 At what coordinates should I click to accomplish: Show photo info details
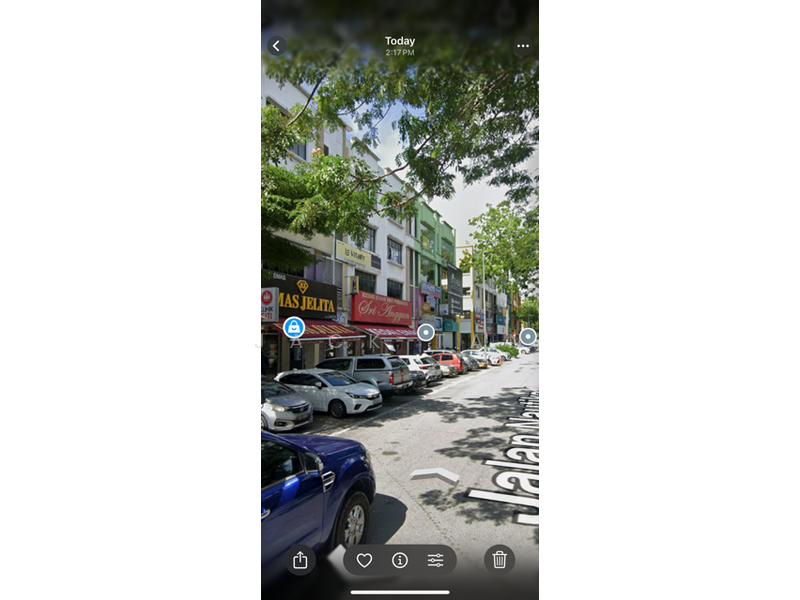tap(400, 560)
